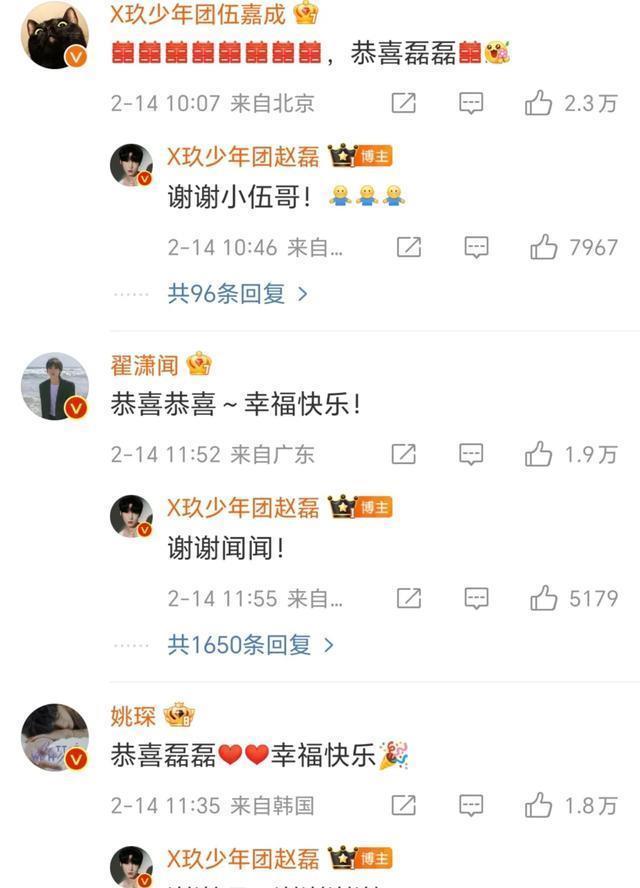Image resolution: width=640 pixels, height=888 pixels.
Task: Like X玖少年团伍嘉成's comment
Action: pos(539,102)
